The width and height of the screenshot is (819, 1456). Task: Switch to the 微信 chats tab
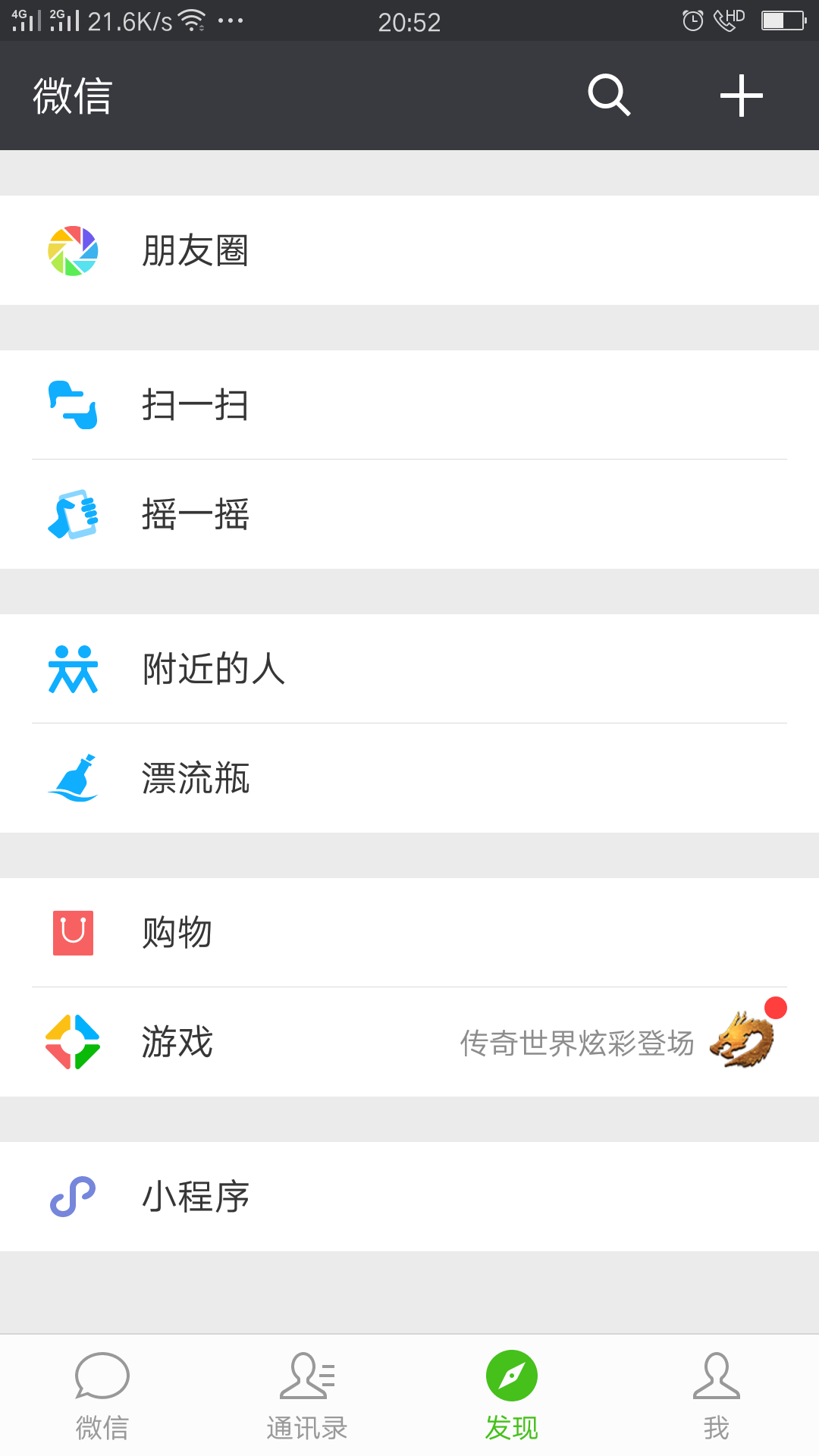[x=102, y=1396]
